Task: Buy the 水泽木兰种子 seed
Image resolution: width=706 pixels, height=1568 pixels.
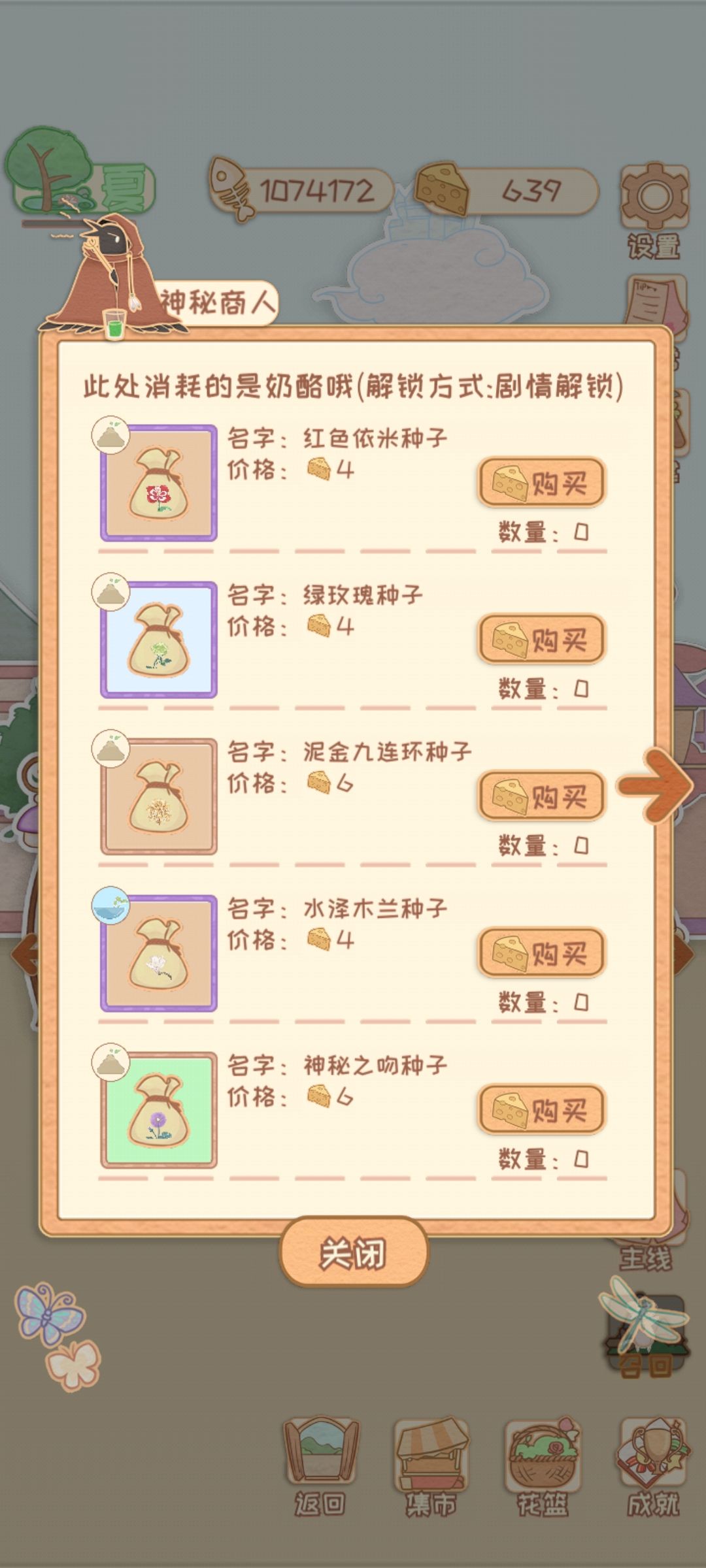Action: pos(541,953)
